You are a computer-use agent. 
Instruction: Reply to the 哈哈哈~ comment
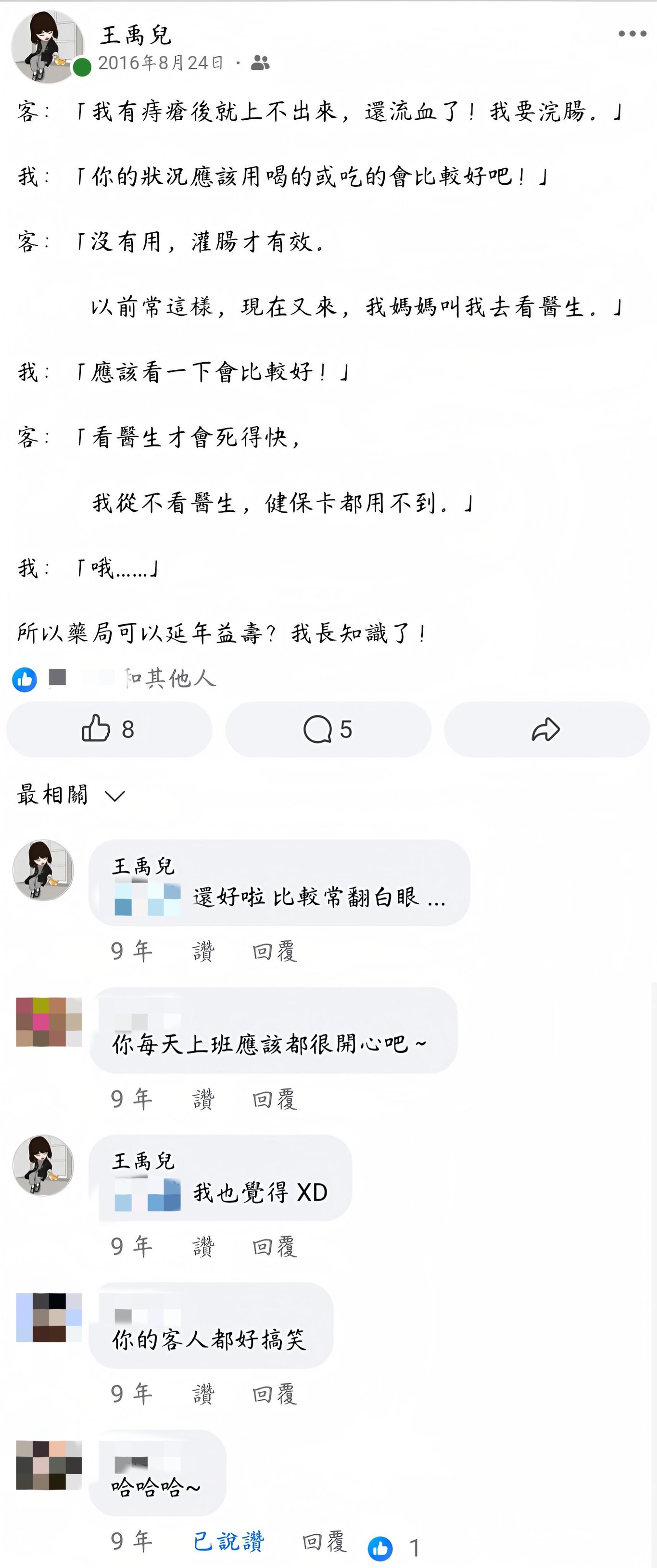(325, 1542)
